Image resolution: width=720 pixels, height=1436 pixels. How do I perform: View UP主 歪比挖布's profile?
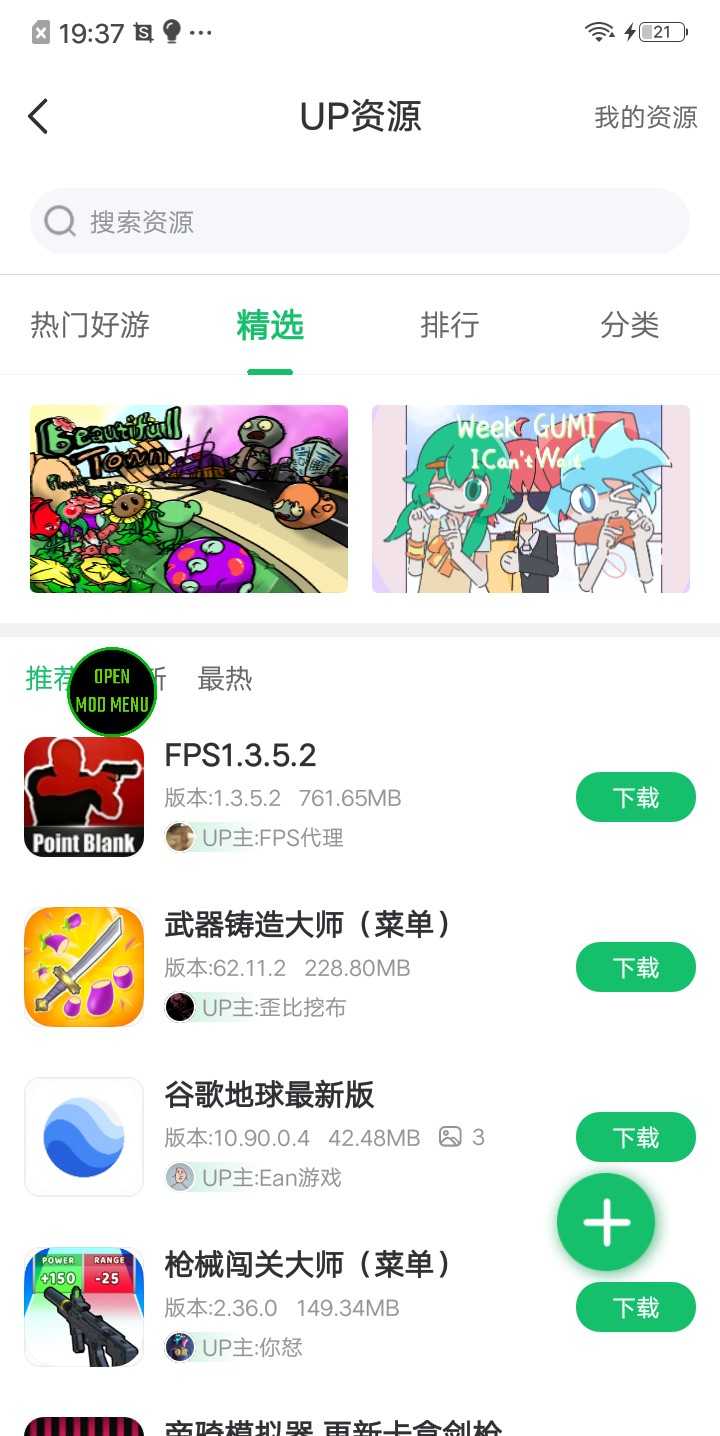click(256, 1007)
